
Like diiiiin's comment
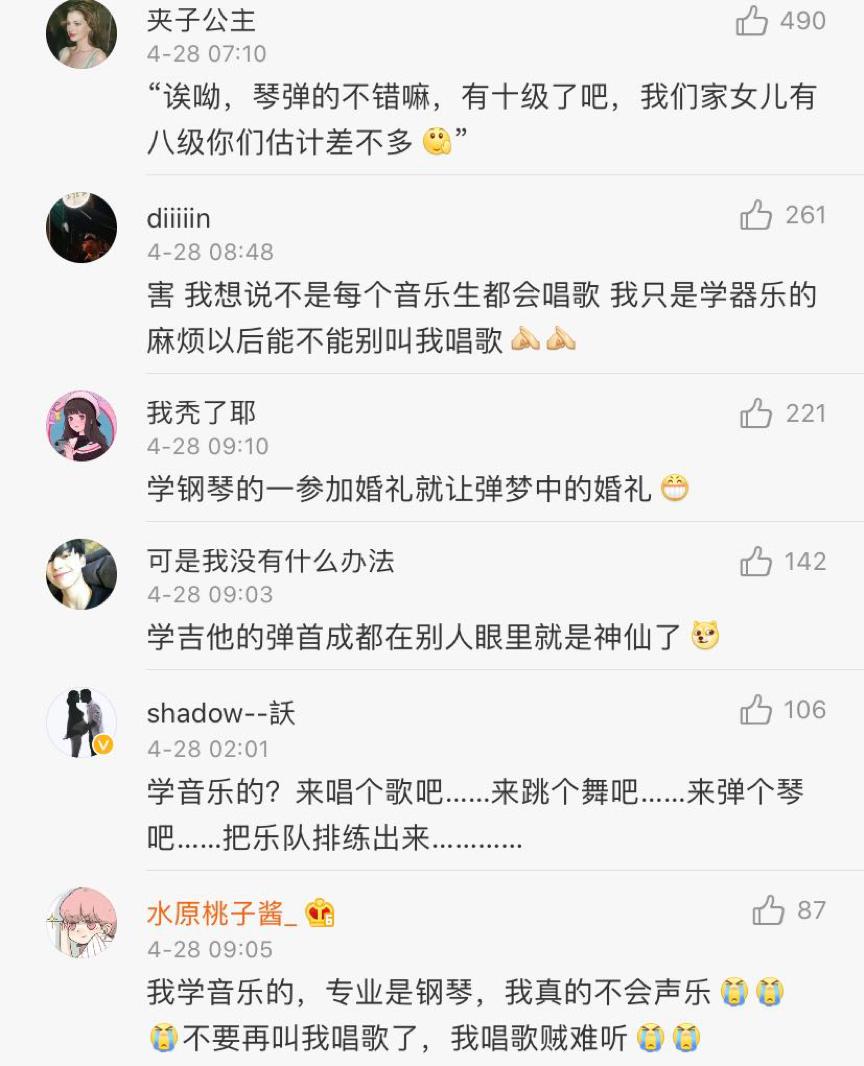pos(756,215)
